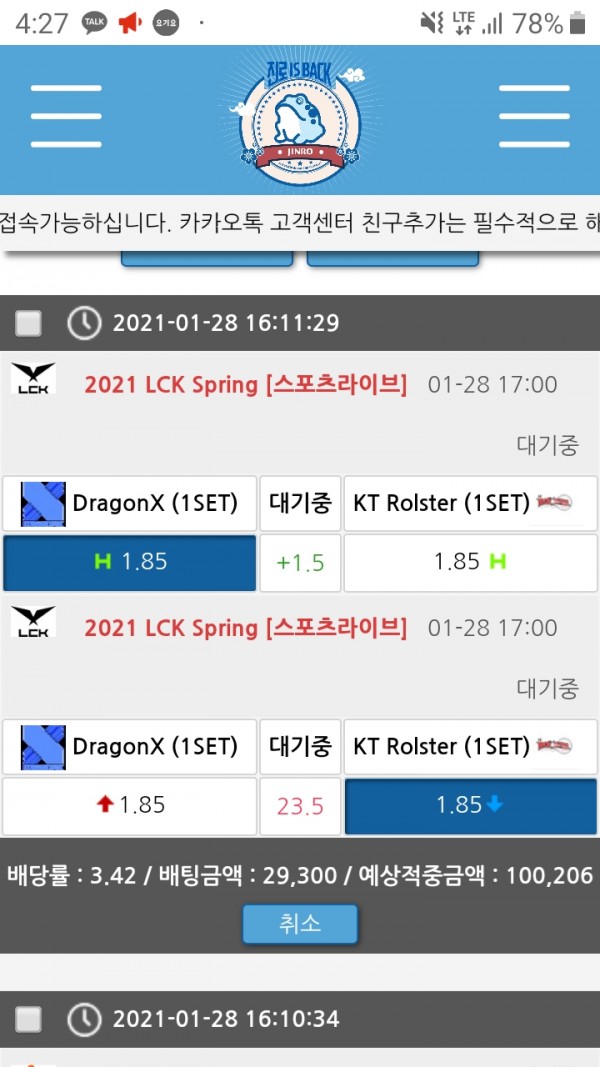Open the right hamburger menu

coord(534,116)
